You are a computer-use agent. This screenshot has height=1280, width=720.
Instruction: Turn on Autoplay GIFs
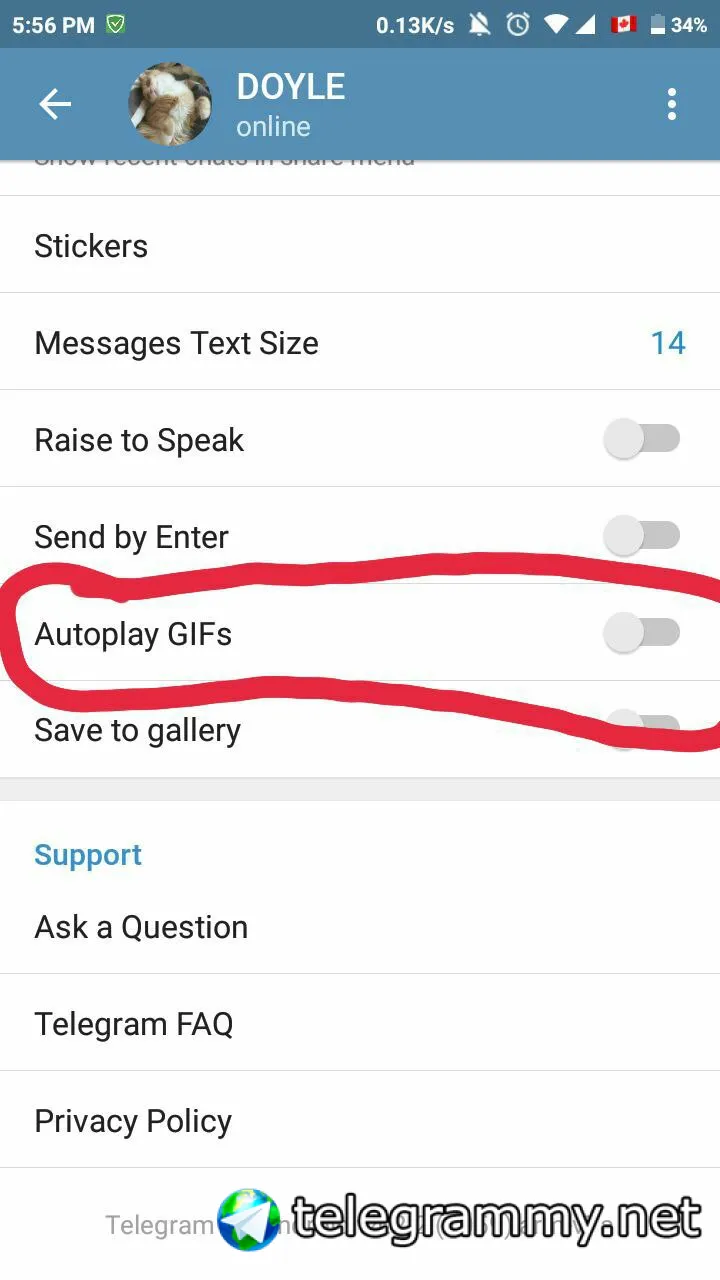click(x=642, y=633)
